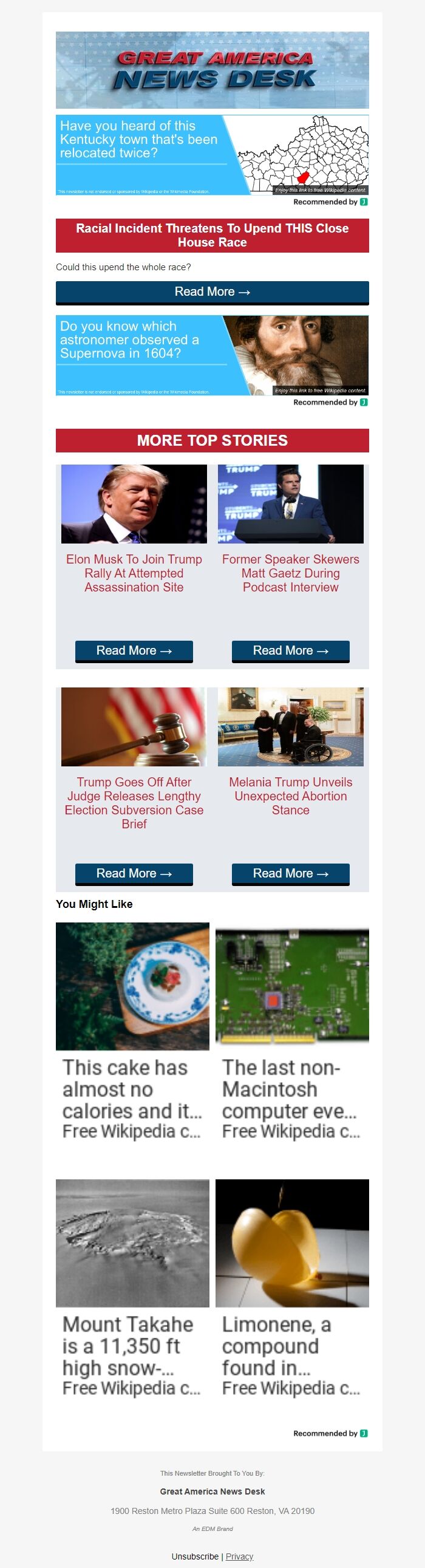Open the Elon Musk Trump rally headline
This screenshot has width=425, height=1568.
pyautogui.click(x=134, y=573)
